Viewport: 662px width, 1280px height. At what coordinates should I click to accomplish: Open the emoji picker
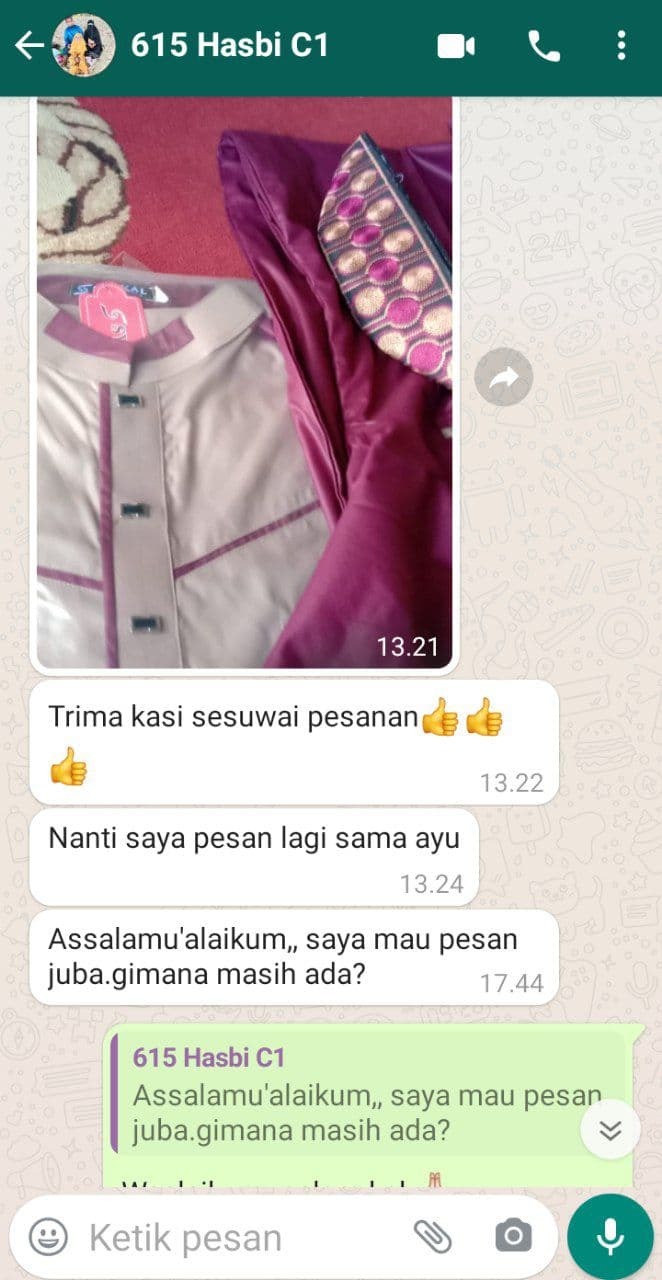point(47,1237)
